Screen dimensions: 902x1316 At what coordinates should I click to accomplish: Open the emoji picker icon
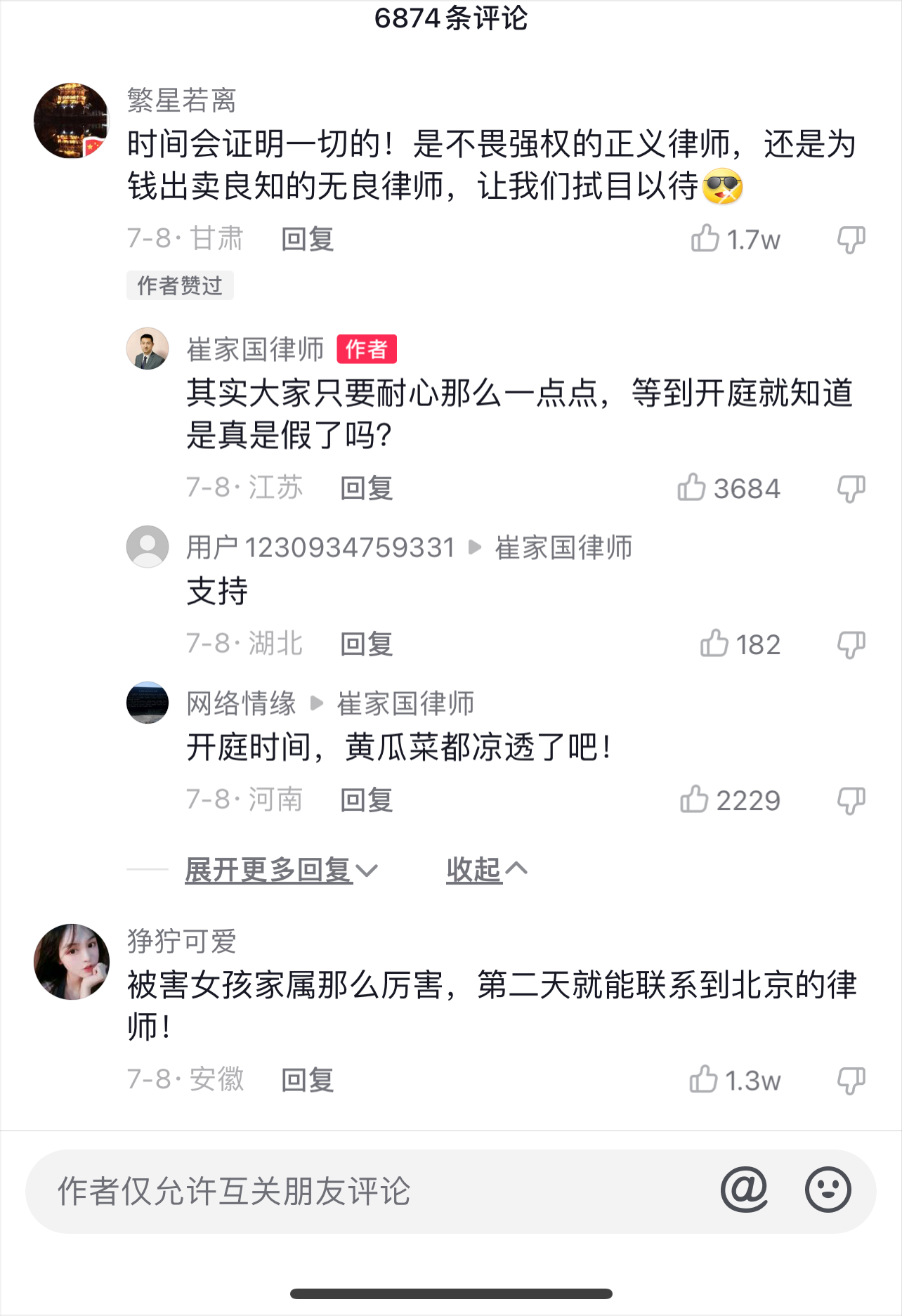pos(828,1190)
